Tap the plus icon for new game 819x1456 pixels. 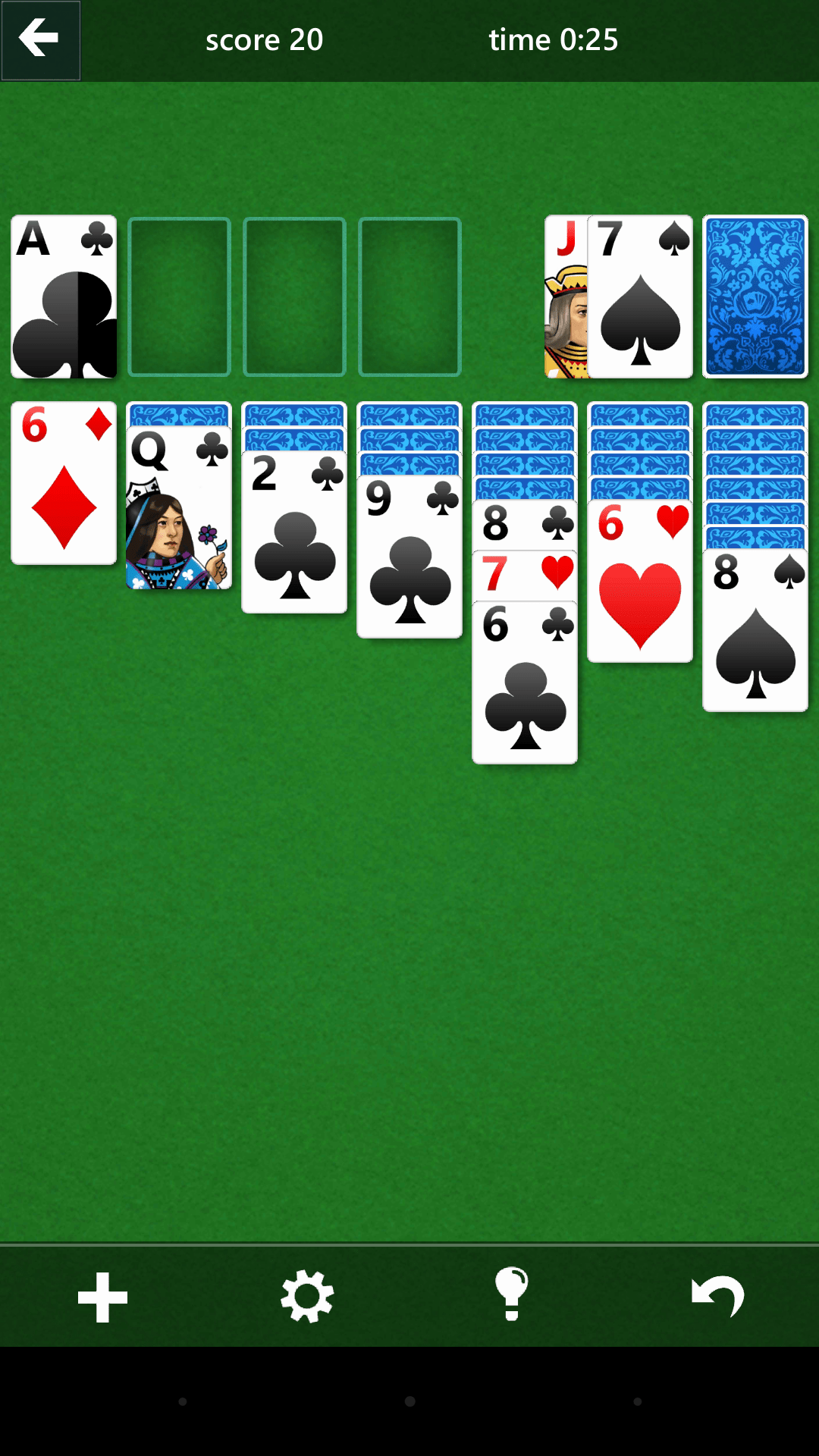(x=102, y=1297)
